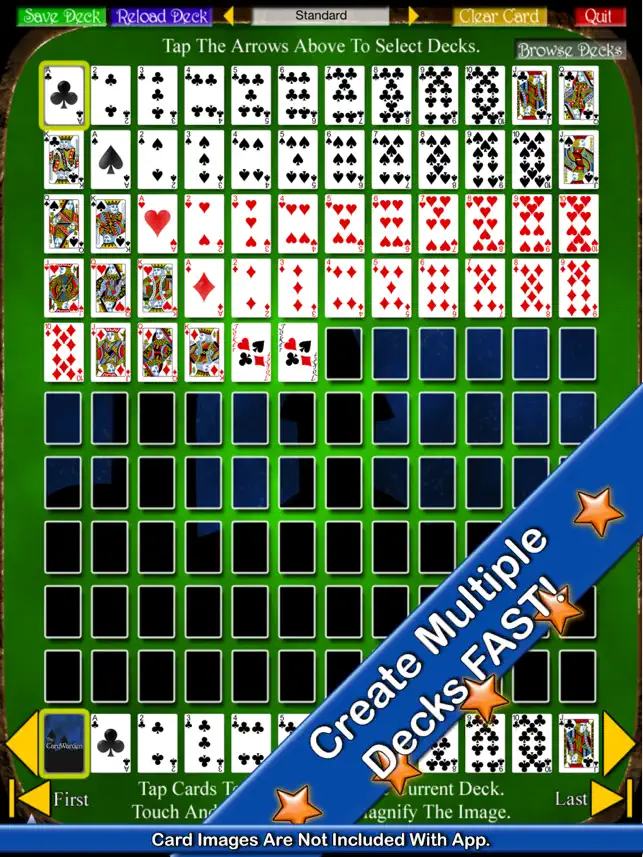This screenshot has width=643, height=857.
Task: Move the bottom card strip left with large arrow
Action: point(22,744)
